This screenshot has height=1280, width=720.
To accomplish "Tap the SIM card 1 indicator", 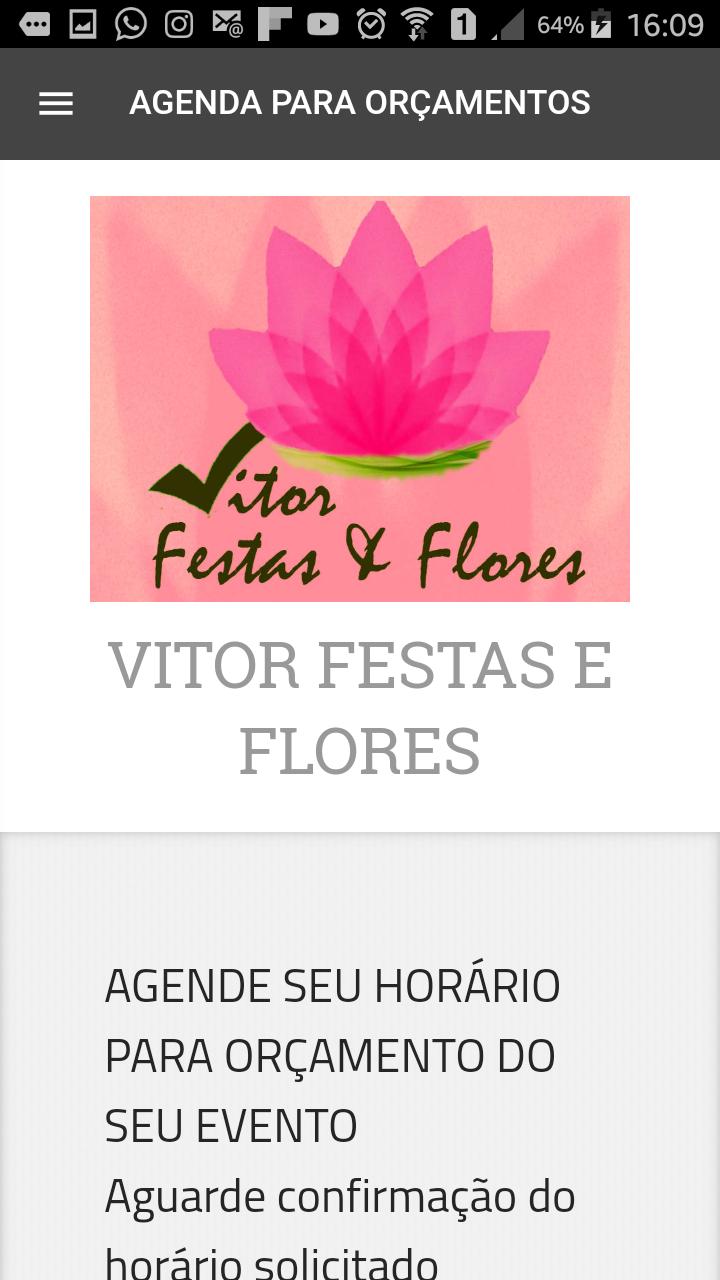I will pyautogui.click(x=462, y=23).
